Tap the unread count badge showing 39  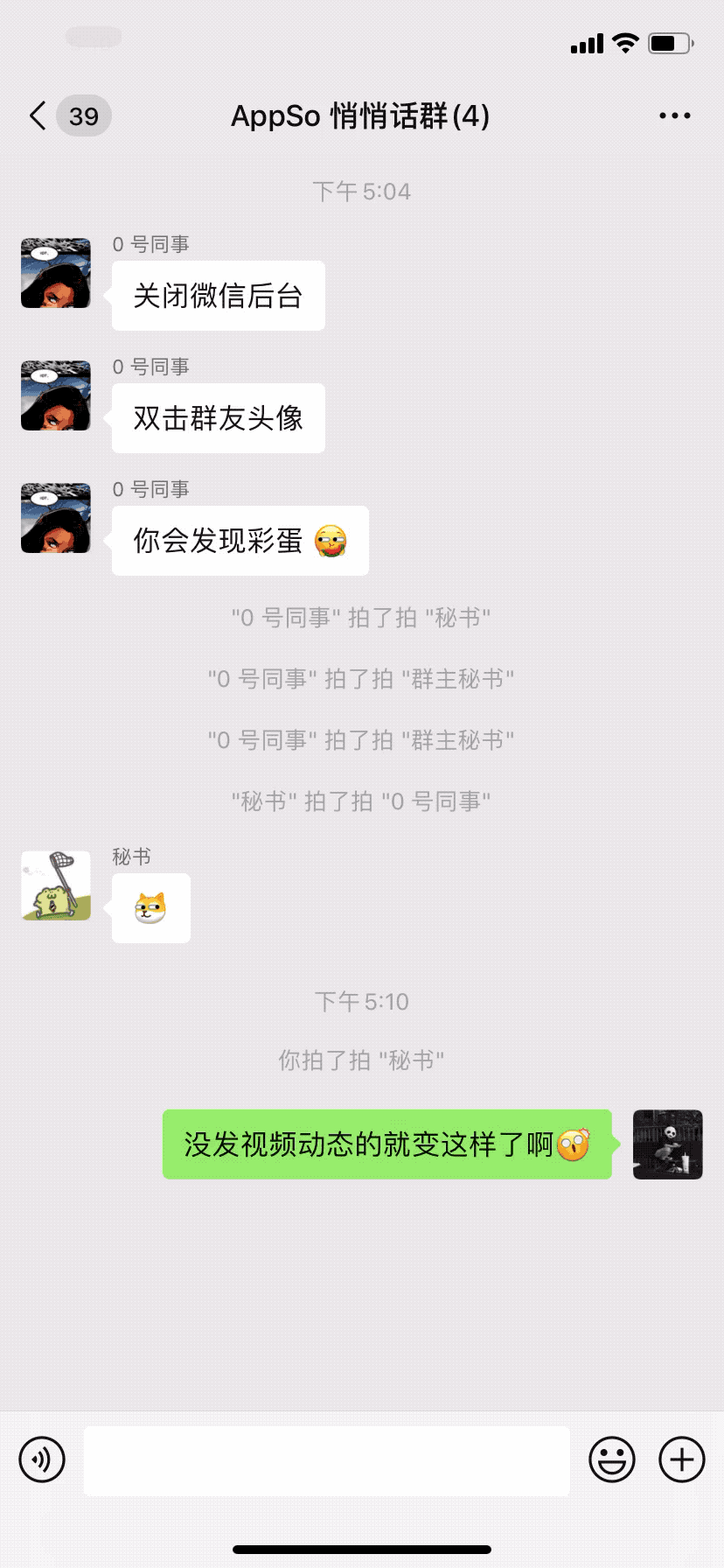83,115
